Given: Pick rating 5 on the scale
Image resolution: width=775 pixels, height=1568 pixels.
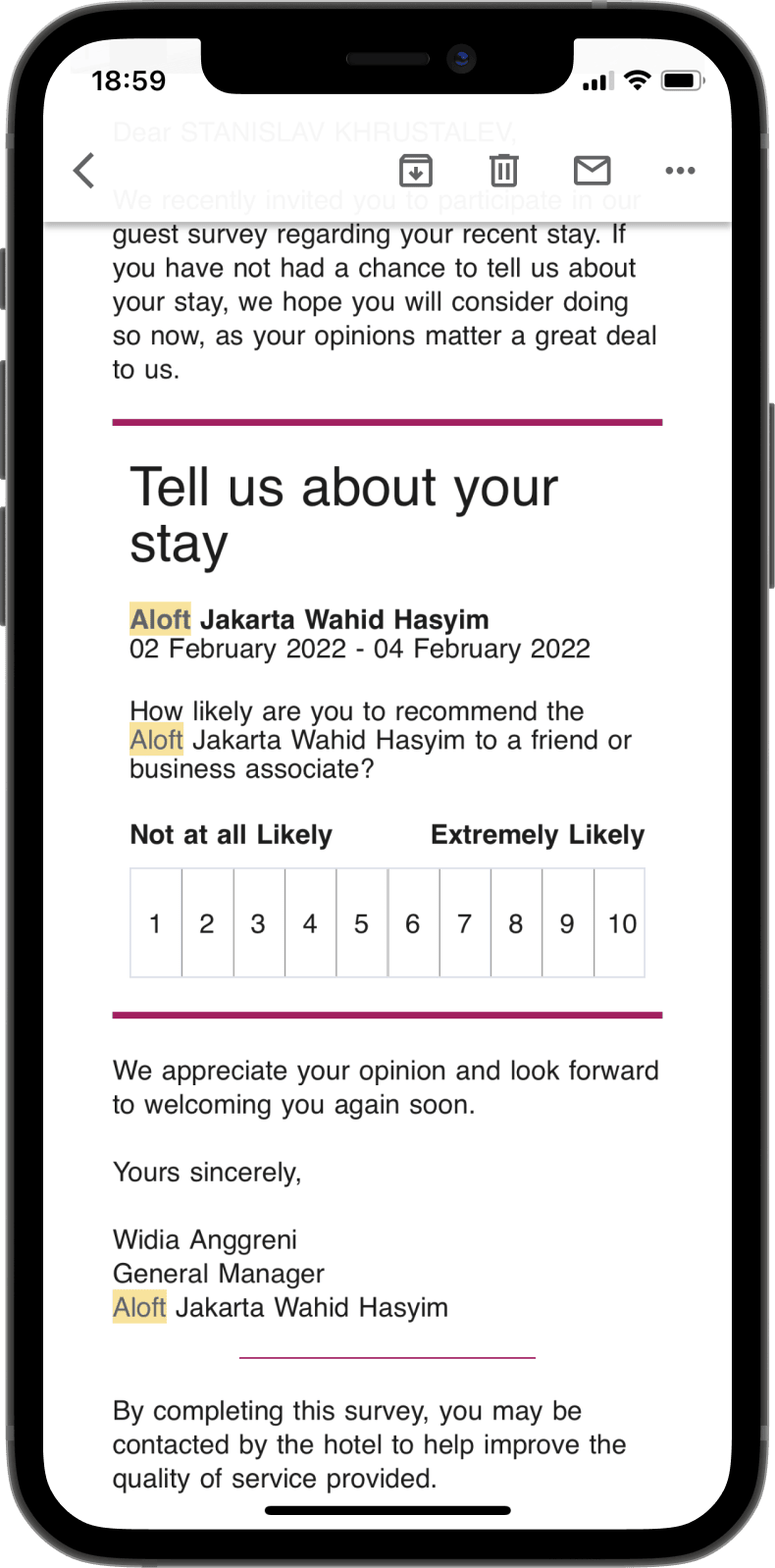Looking at the screenshot, I should [x=361, y=923].
